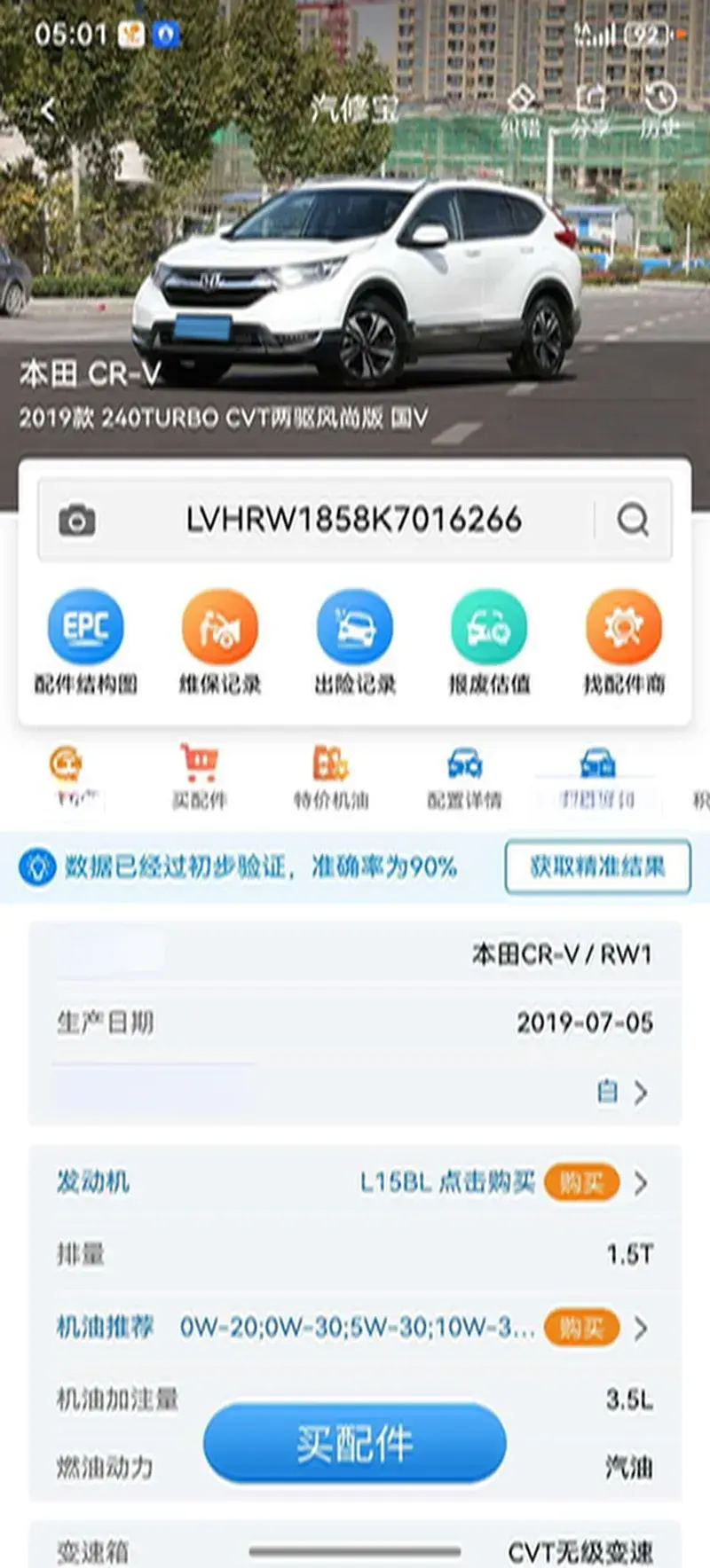Image resolution: width=710 pixels, height=1568 pixels.
Task: Search VIN with the magnifier icon
Action: (x=633, y=520)
